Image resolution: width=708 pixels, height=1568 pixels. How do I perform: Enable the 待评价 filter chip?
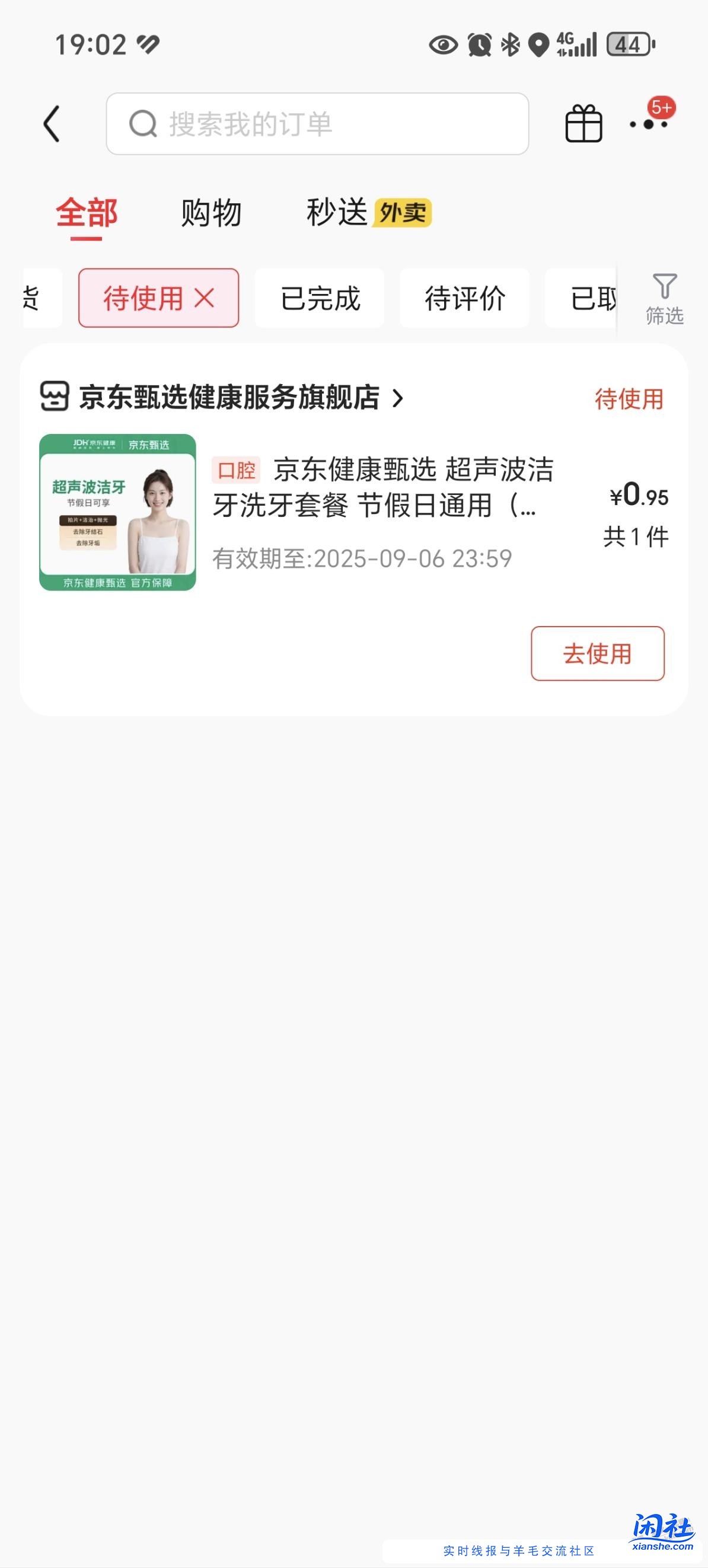tap(464, 298)
